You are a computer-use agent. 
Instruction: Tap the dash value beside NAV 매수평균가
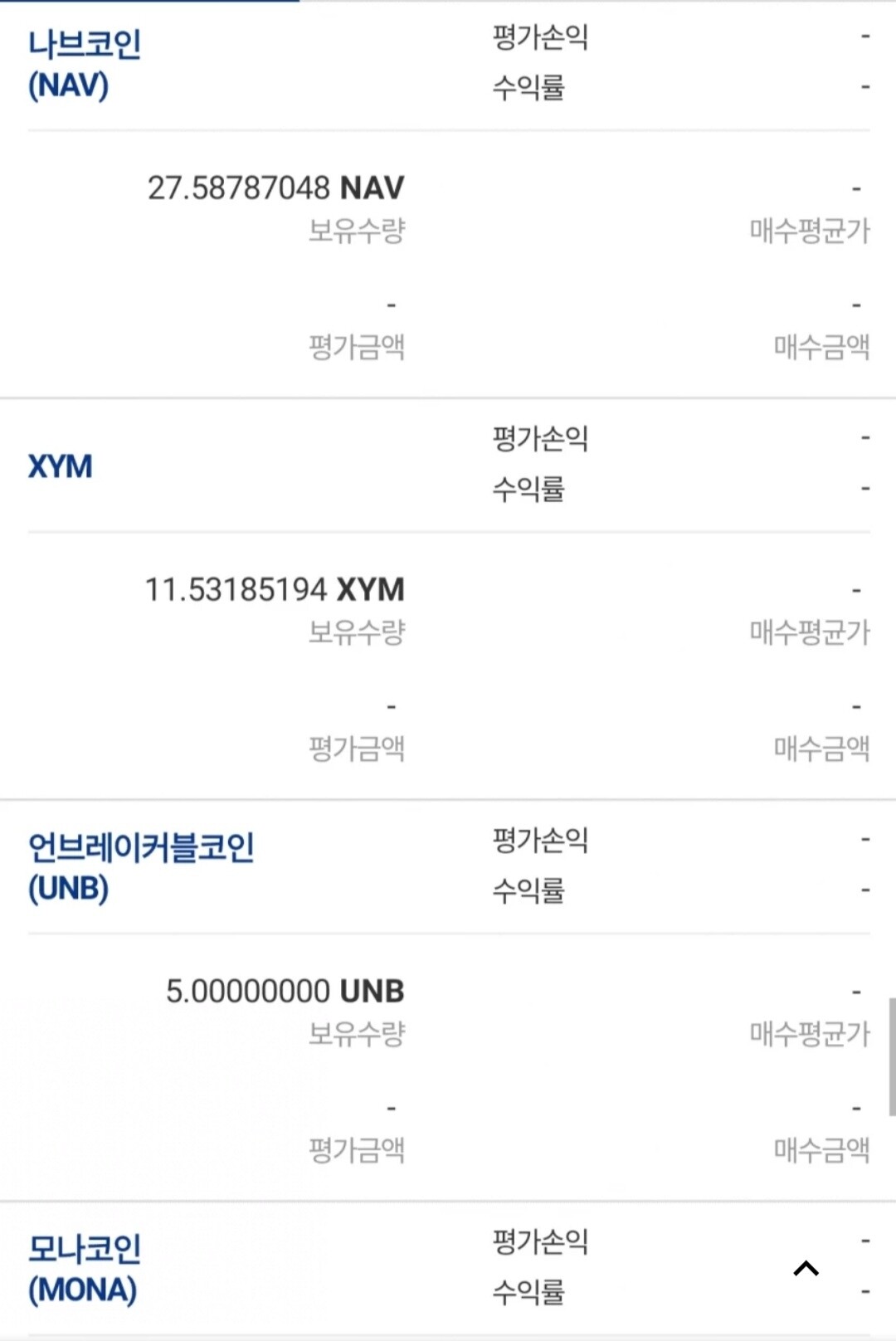click(x=855, y=188)
